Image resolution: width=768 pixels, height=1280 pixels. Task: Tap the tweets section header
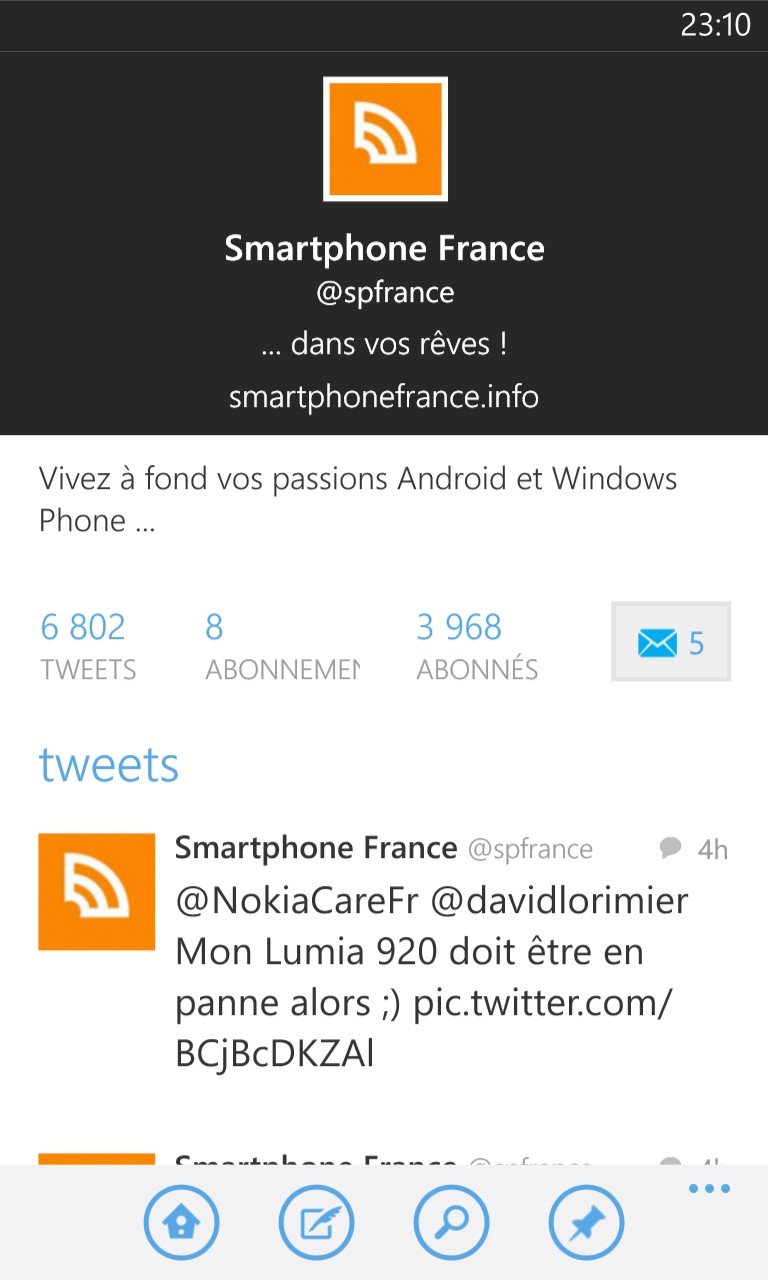[109, 765]
